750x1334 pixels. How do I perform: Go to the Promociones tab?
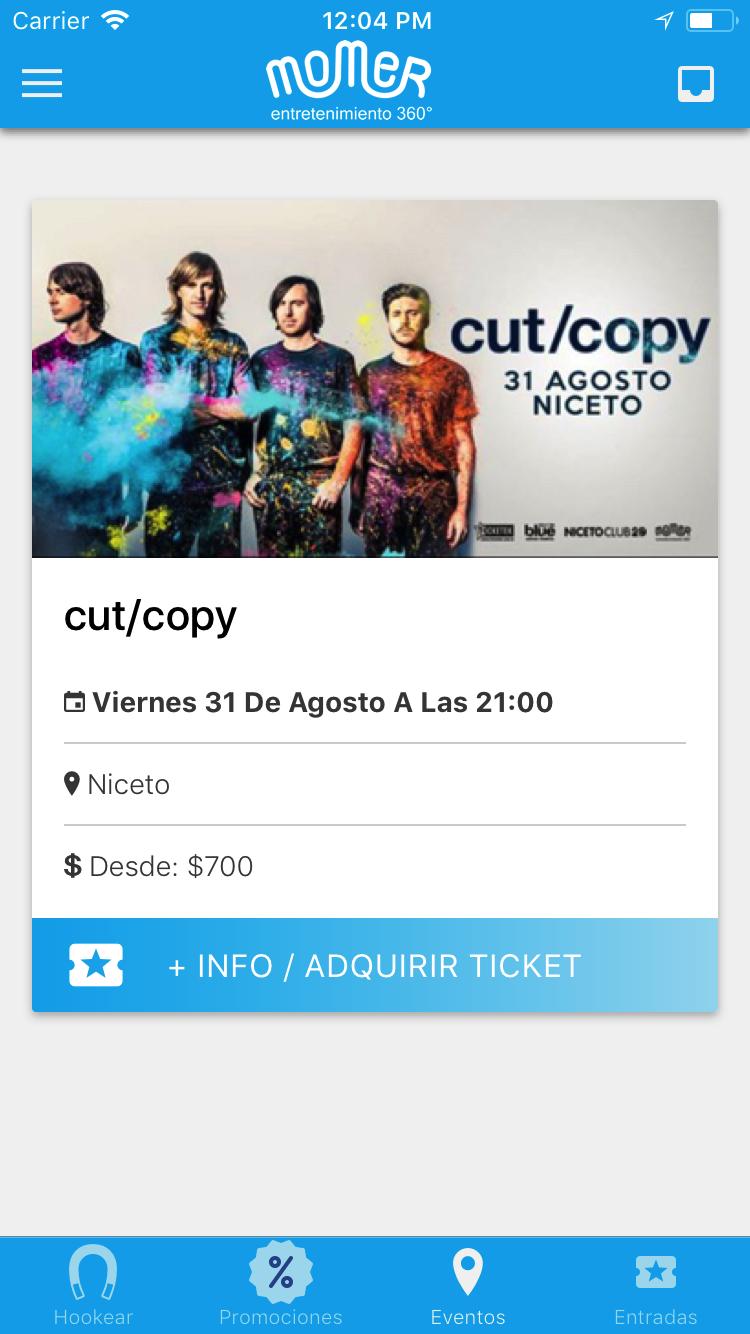[281, 1286]
